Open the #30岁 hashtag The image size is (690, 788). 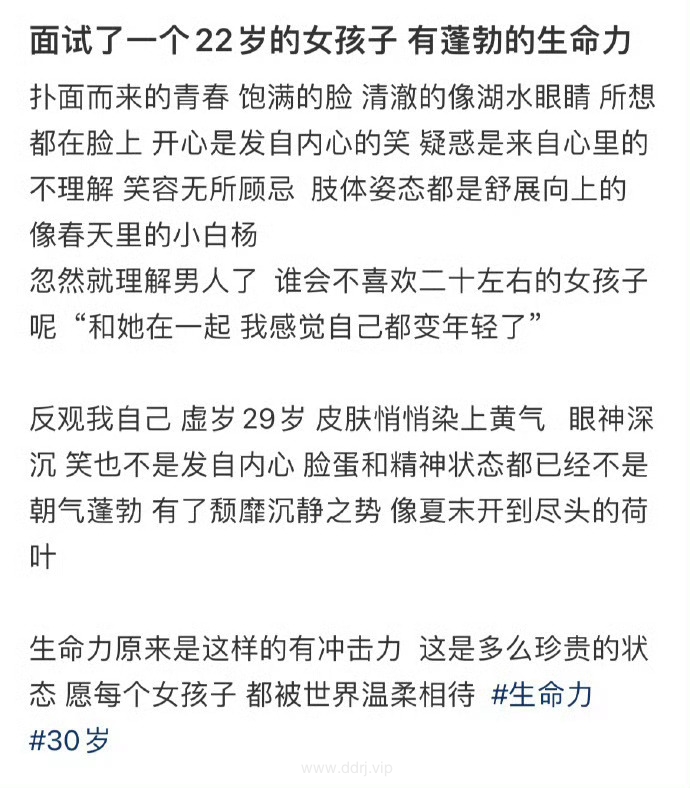click(70, 742)
